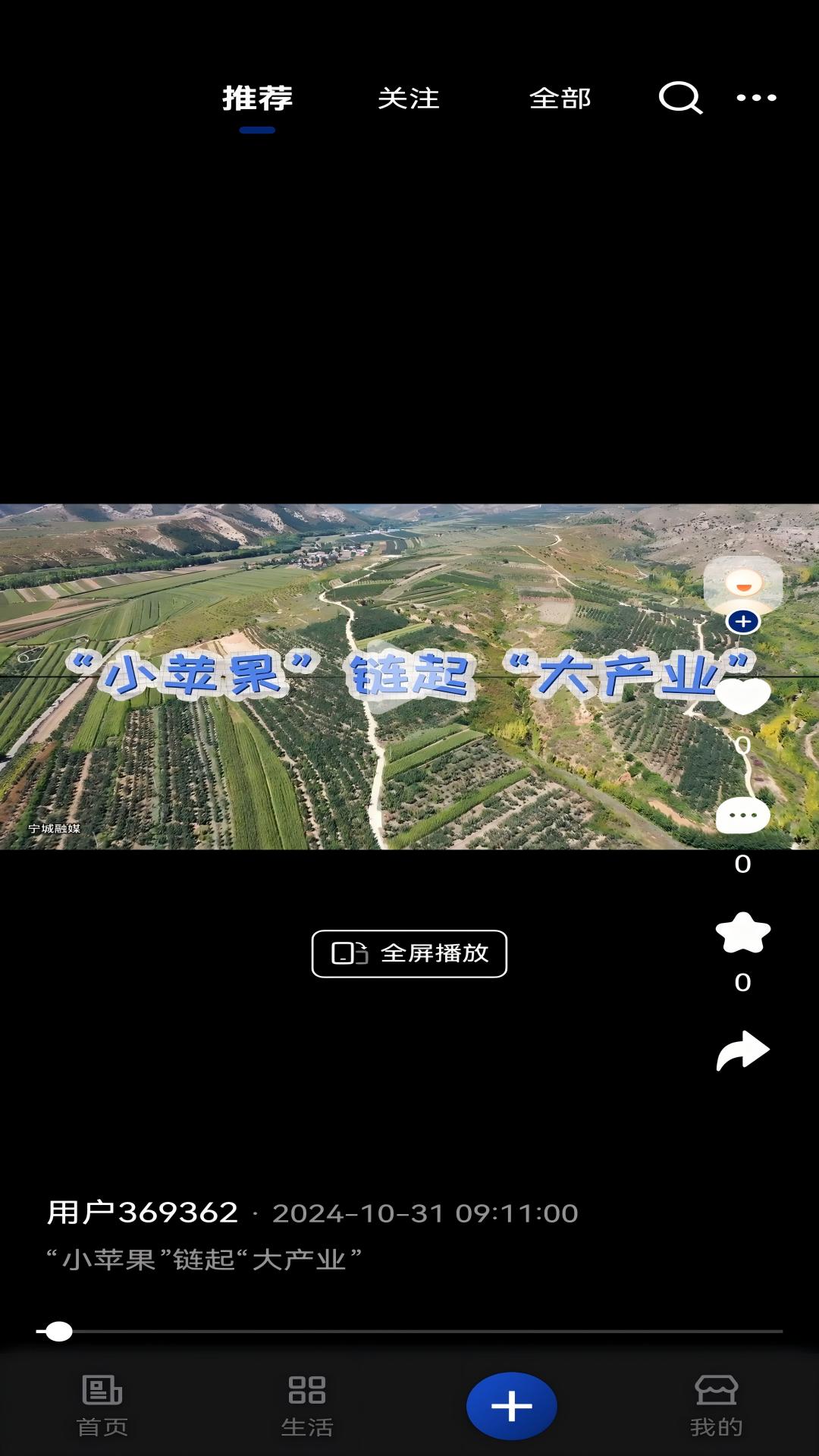This screenshot has height=1456, width=819.
Task: Open the three-dot overflow menu
Action: click(756, 98)
